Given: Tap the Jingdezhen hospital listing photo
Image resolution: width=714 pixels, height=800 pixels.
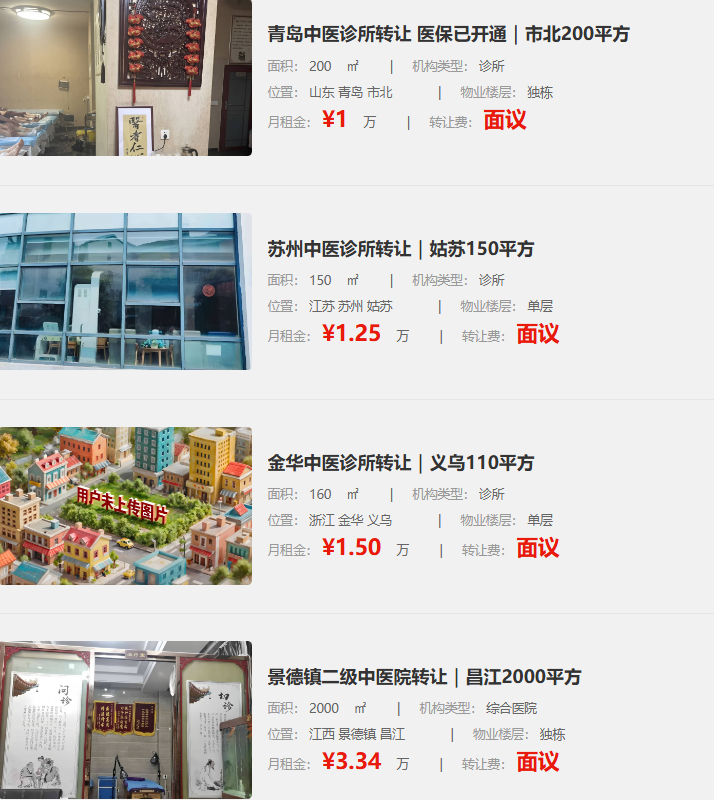Looking at the screenshot, I should point(125,720).
